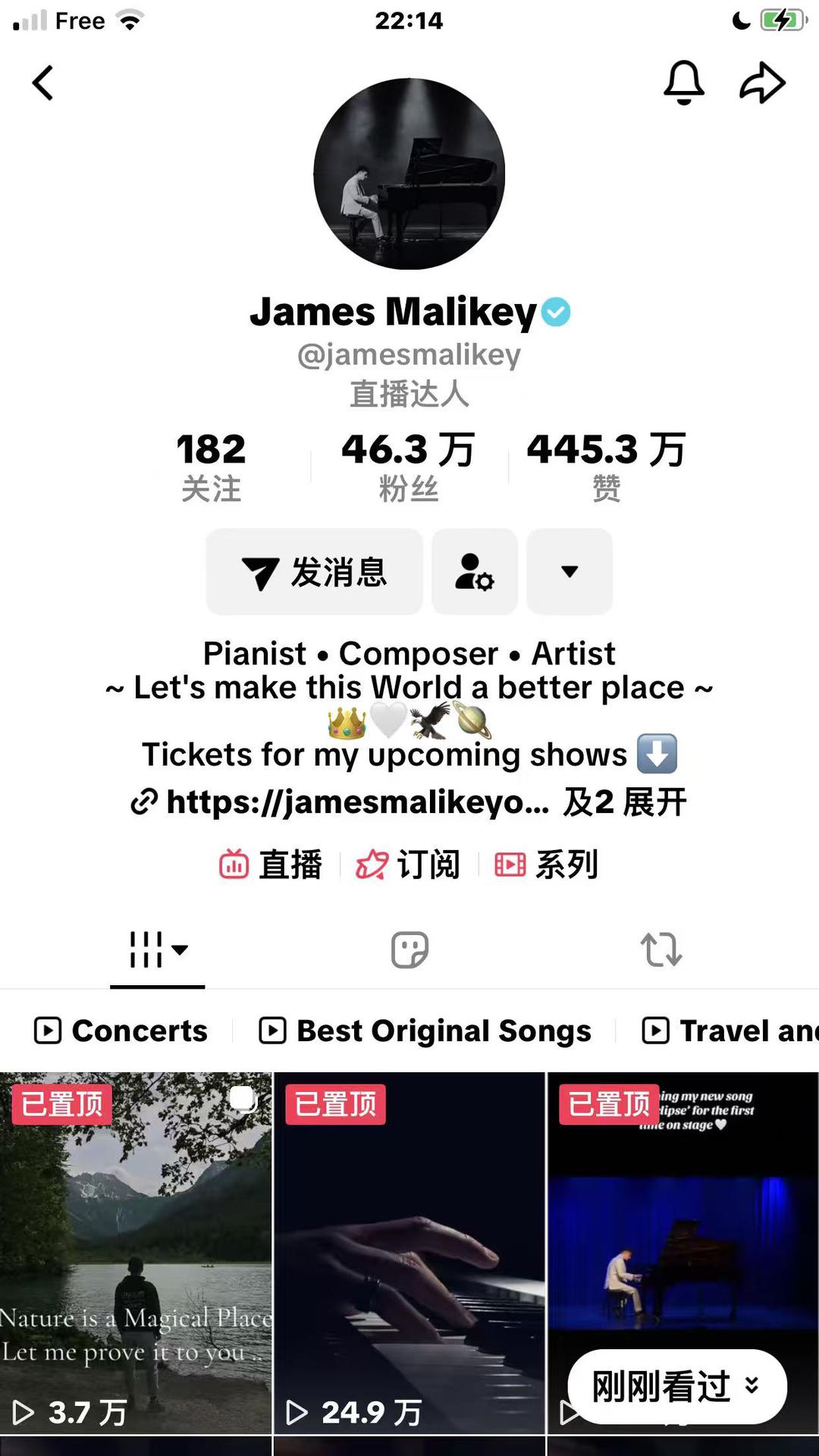Go back using the top-left arrow
The width and height of the screenshot is (819, 1456).
(43, 83)
